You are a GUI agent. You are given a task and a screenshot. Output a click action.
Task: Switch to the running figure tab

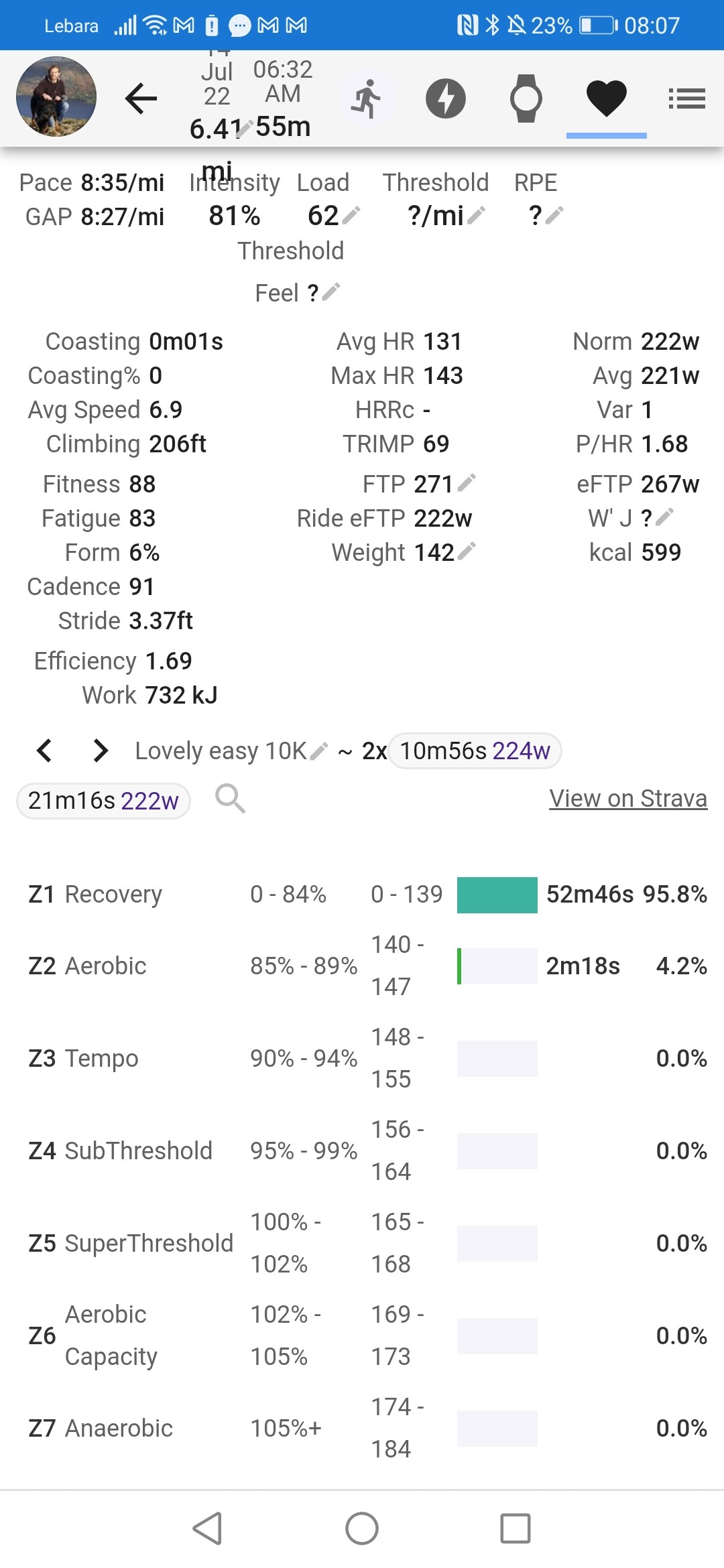tap(366, 99)
